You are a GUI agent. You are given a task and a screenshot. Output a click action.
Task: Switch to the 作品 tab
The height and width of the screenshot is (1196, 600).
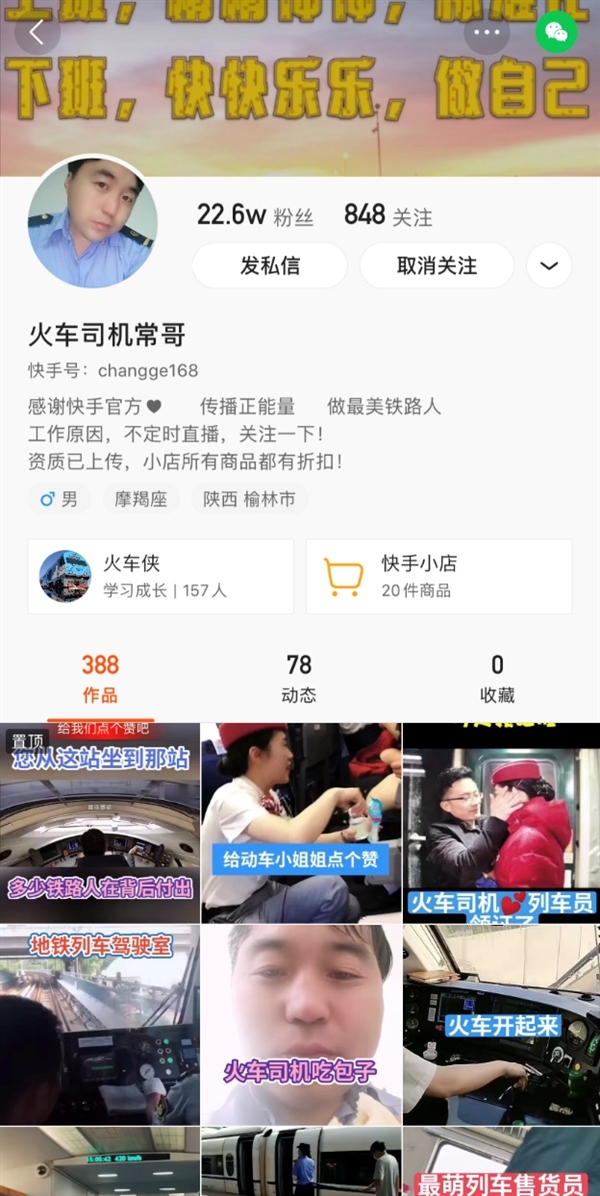click(100, 678)
